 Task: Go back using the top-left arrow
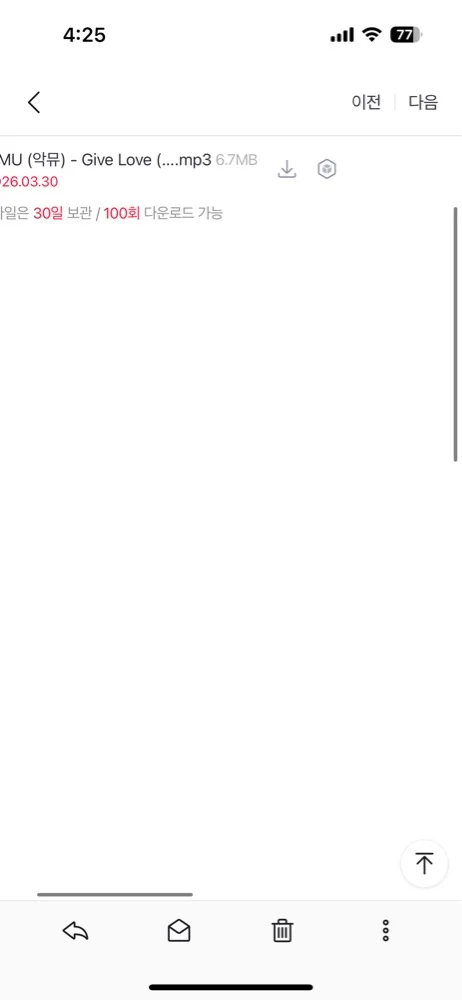pyautogui.click(x=34, y=102)
